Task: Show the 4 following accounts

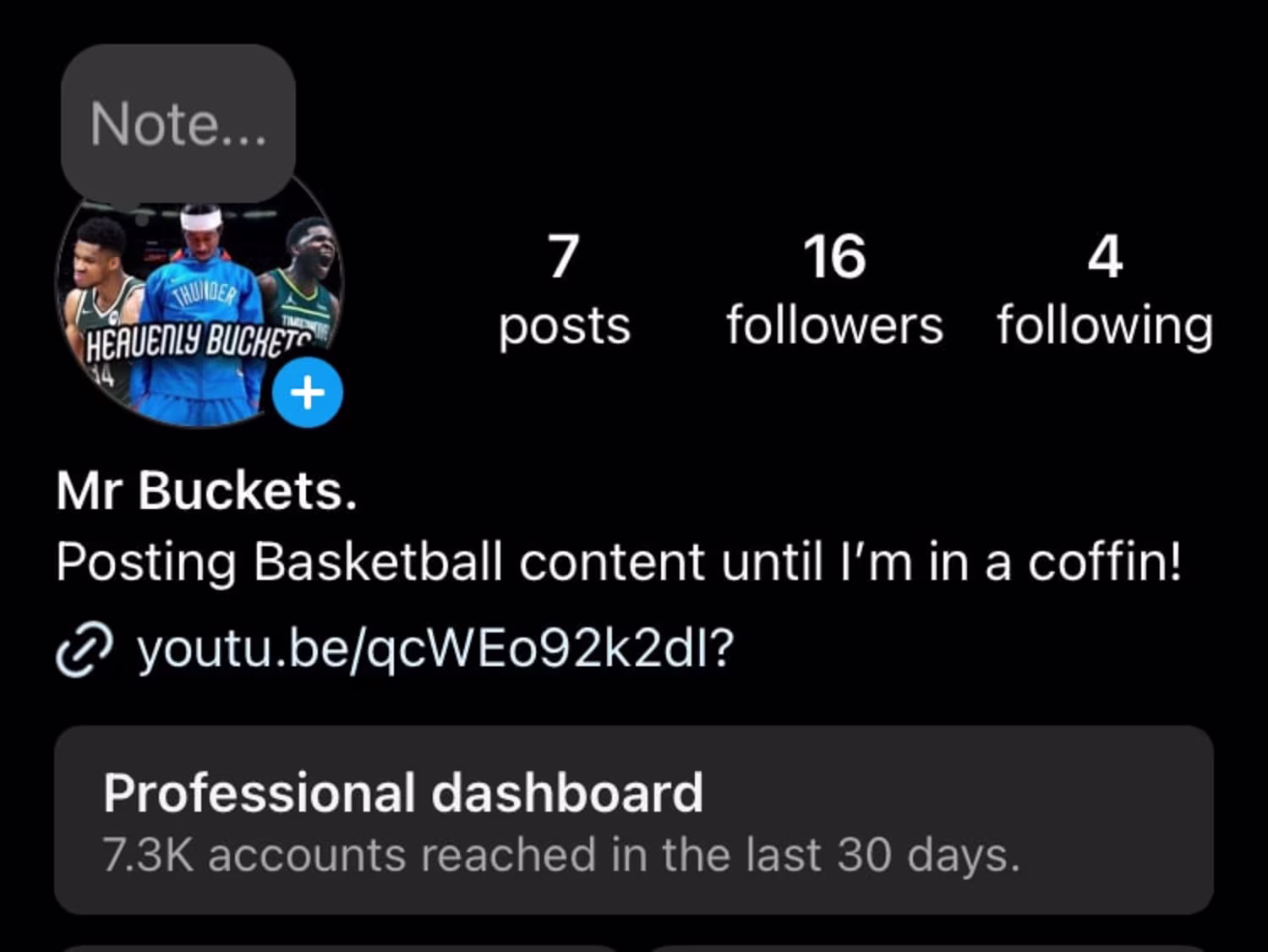Action: pyautogui.click(x=1104, y=290)
